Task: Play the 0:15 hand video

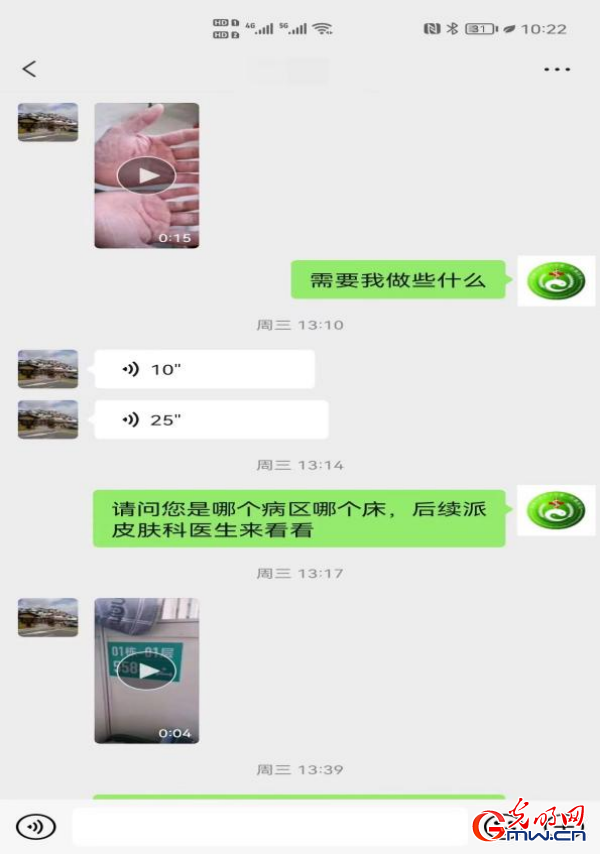Action: 146,176
